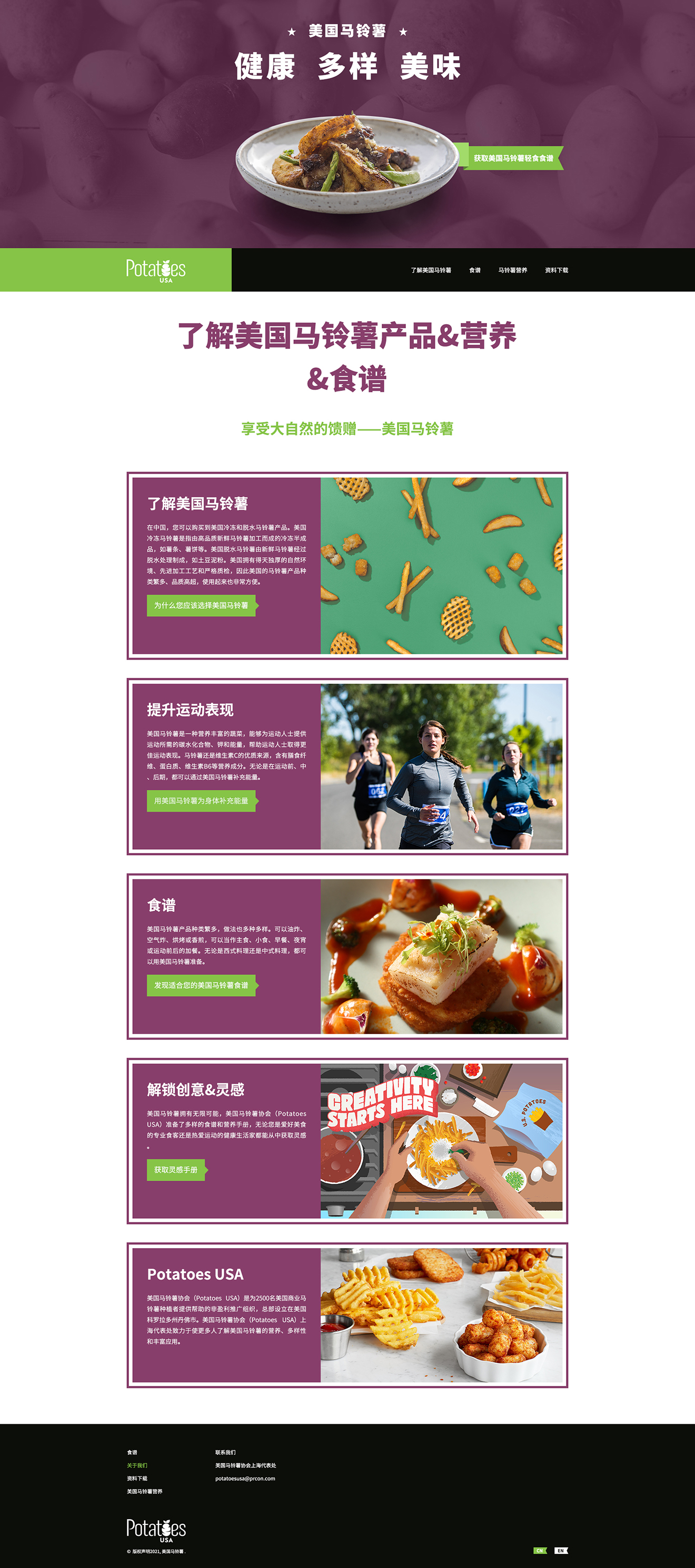Go to 食谱 in the top navigation bar
The width and height of the screenshot is (695, 1568).
click(474, 270)
